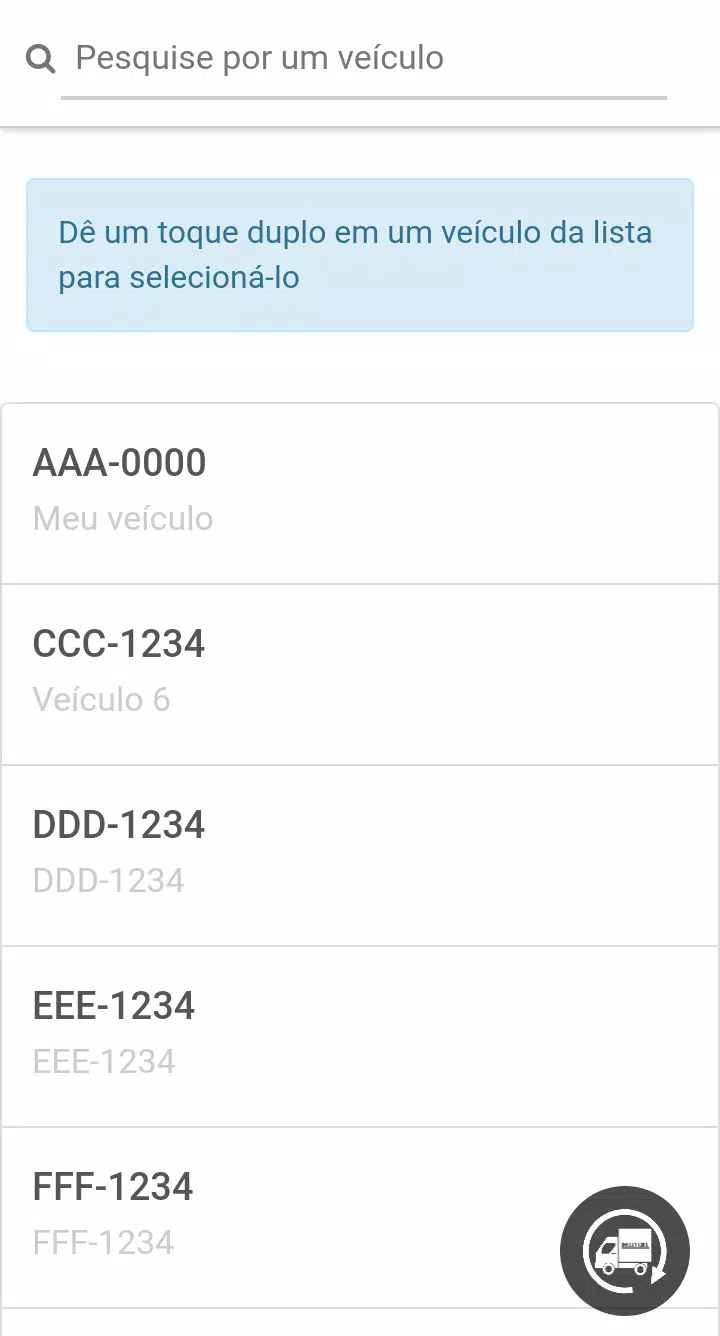This screenshot has width=720, height=1336.
Task: Tap the search underline area
Action: point(365,95)
